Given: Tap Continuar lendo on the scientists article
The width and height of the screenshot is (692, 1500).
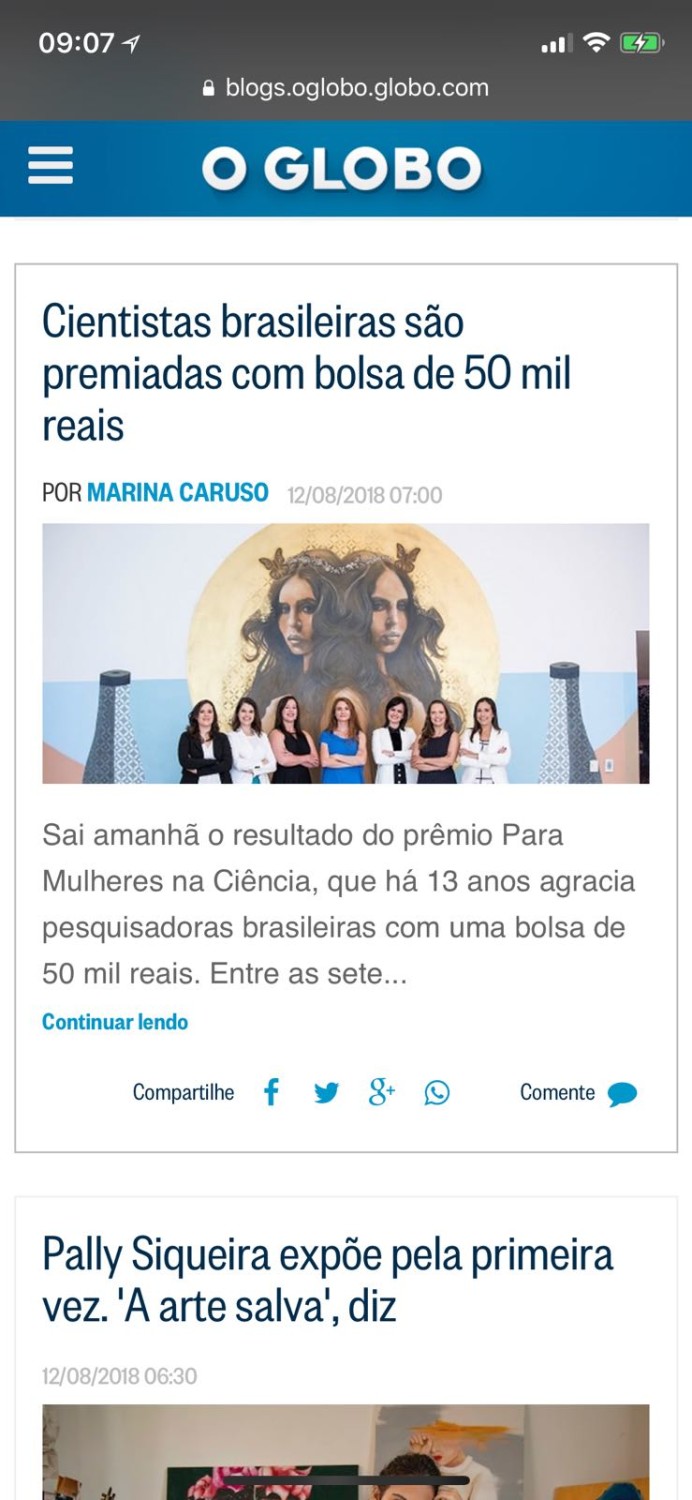Looking at the screenshot, I should [115, 1022].
